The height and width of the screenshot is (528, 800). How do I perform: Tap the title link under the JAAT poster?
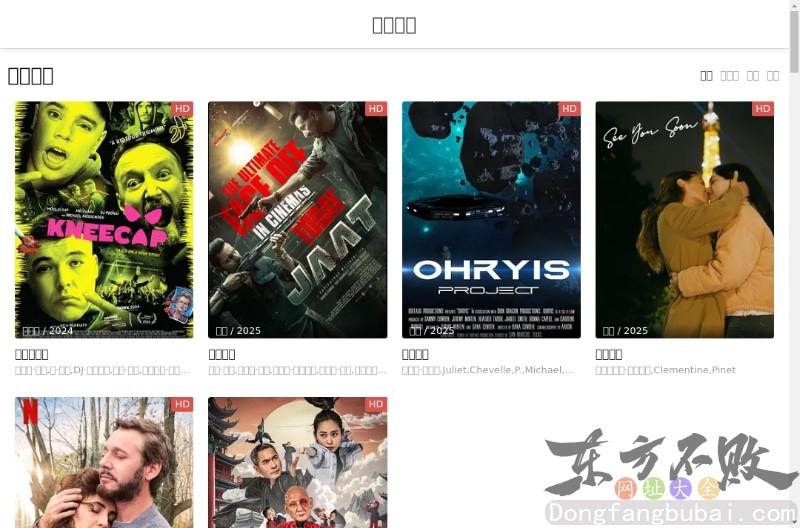pyautogui.click(x=222, y=354)
